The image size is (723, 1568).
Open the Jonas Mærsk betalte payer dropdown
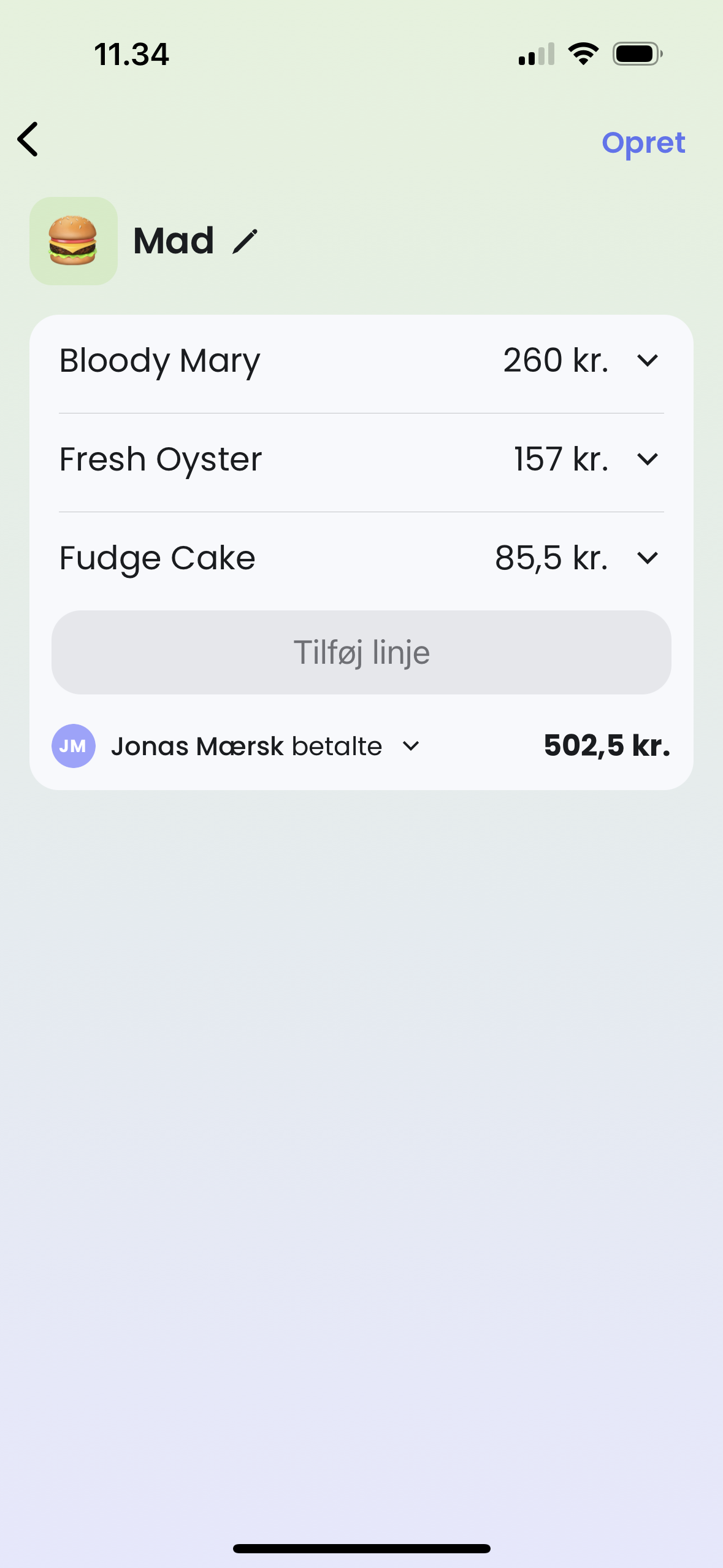410,747
